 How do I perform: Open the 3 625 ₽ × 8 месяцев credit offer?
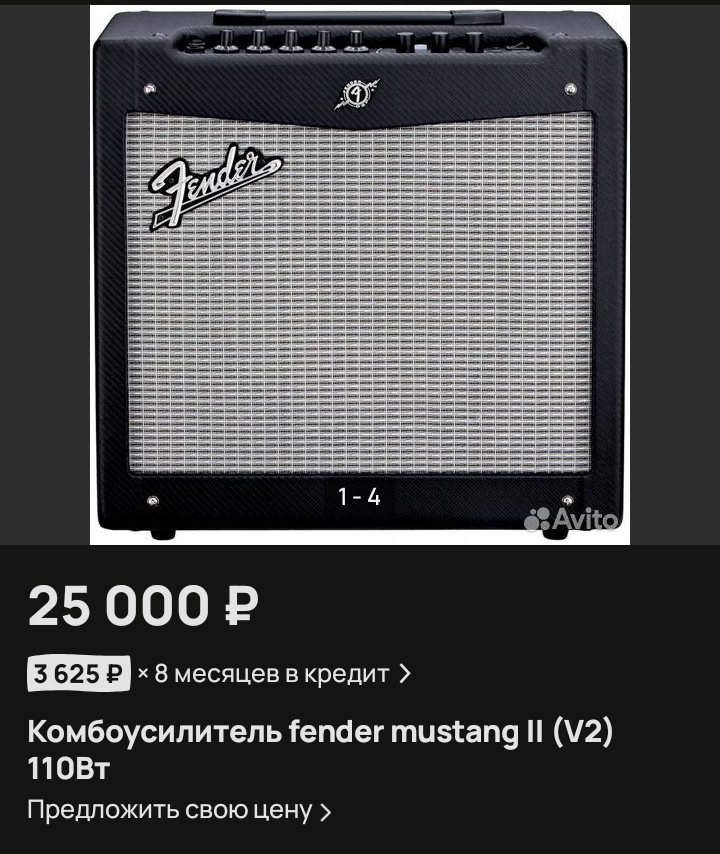coord(219,674)
